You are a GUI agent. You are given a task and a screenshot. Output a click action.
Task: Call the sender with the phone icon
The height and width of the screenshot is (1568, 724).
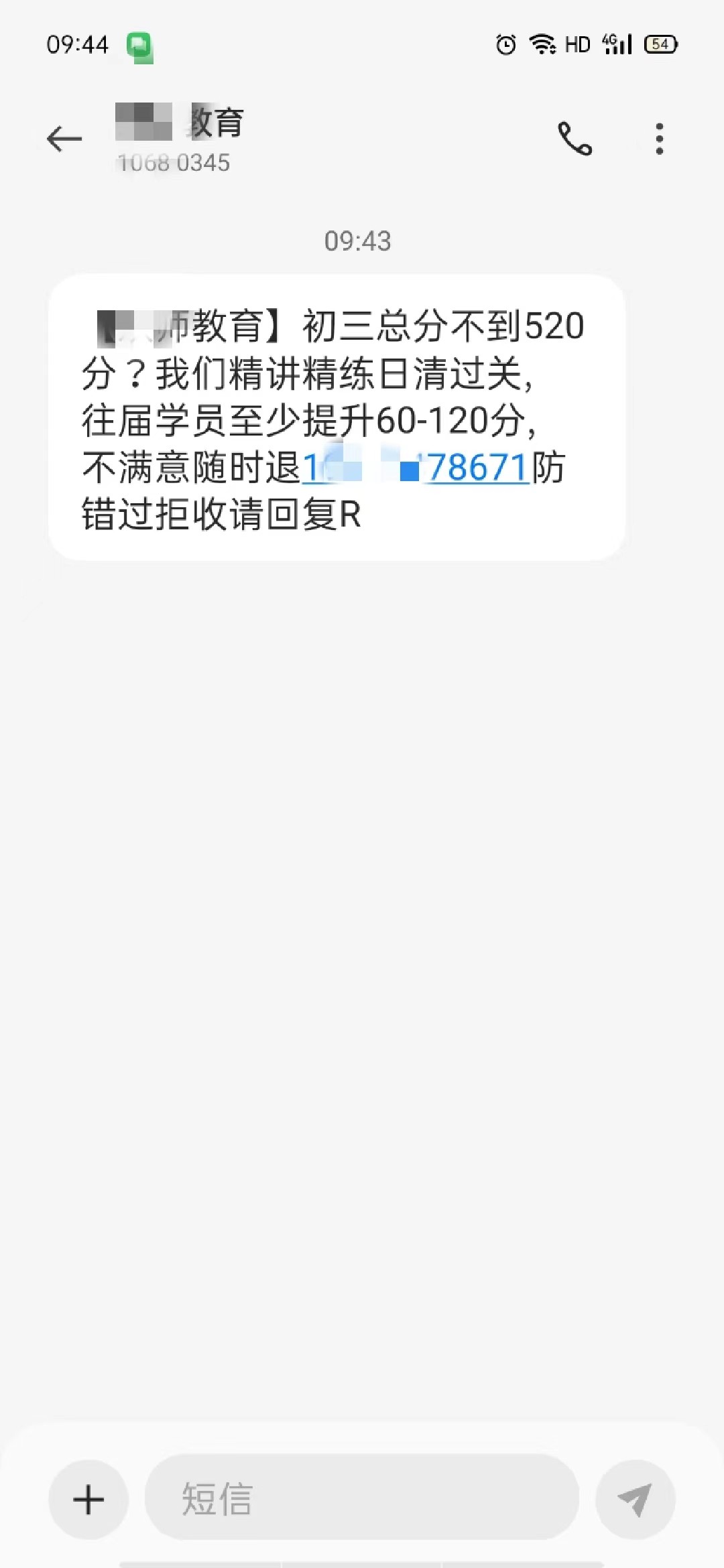coord(575,139)
